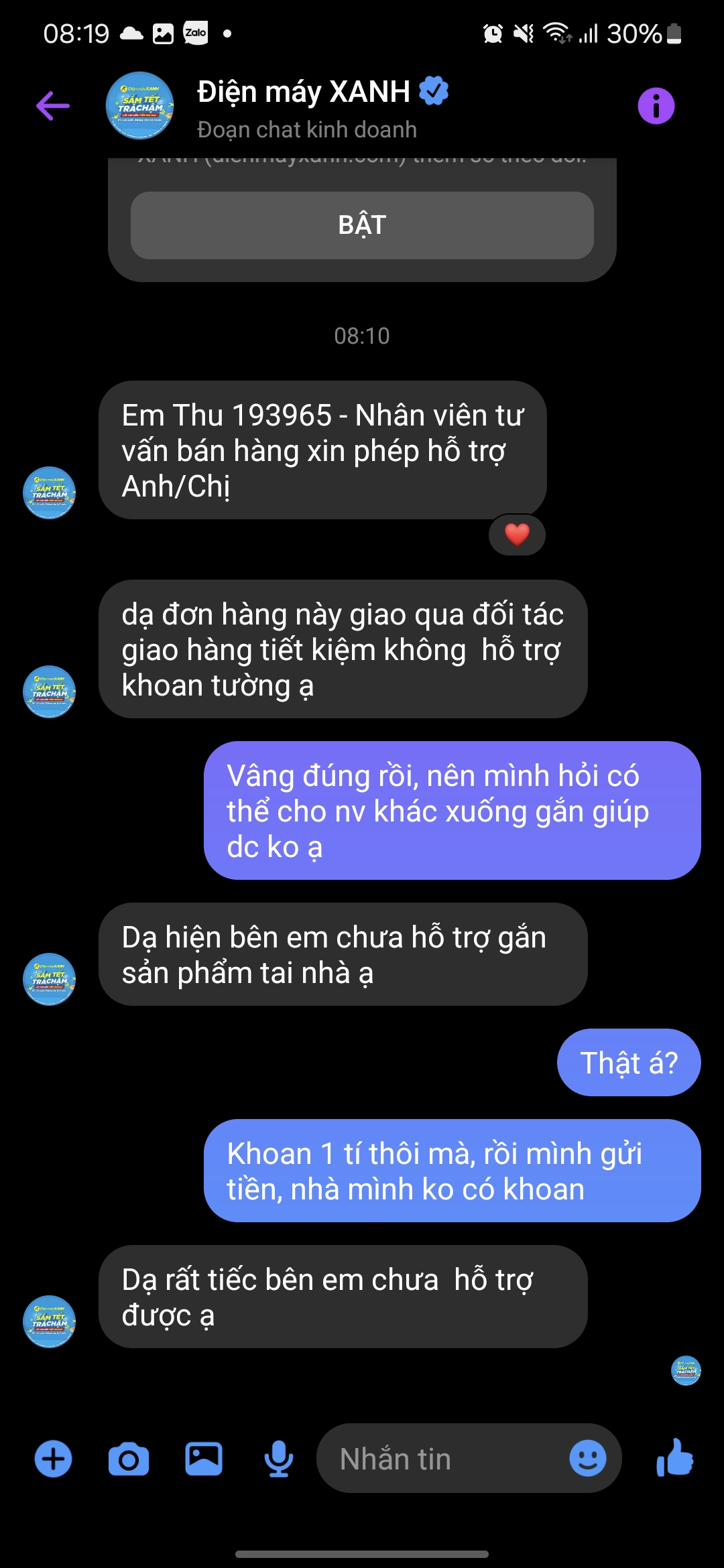
Task: View the heart reaction on Em Thu's message
Action: 517,535
